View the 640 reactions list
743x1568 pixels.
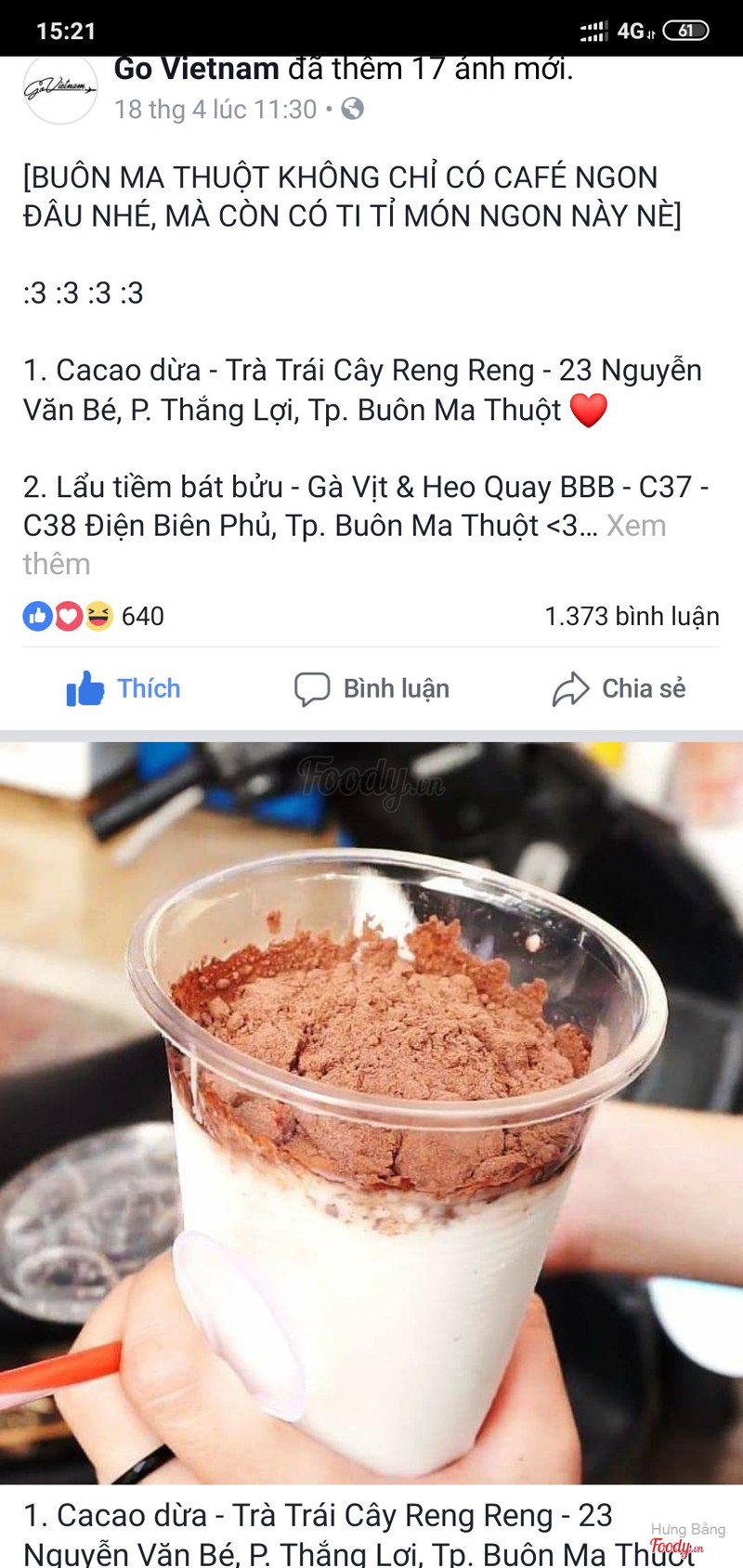[94, 616]
